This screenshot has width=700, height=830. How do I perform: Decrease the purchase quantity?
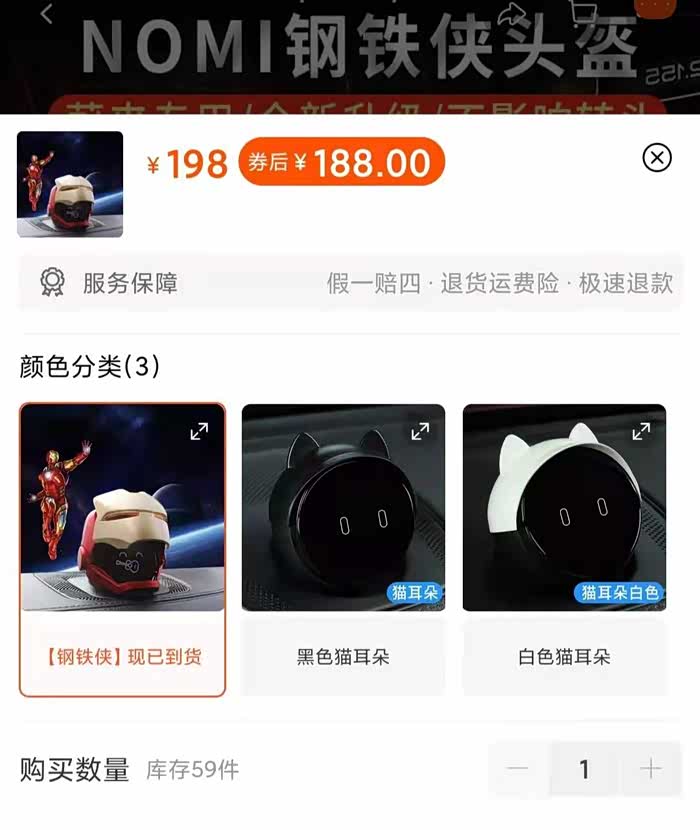tap(518, 769)
